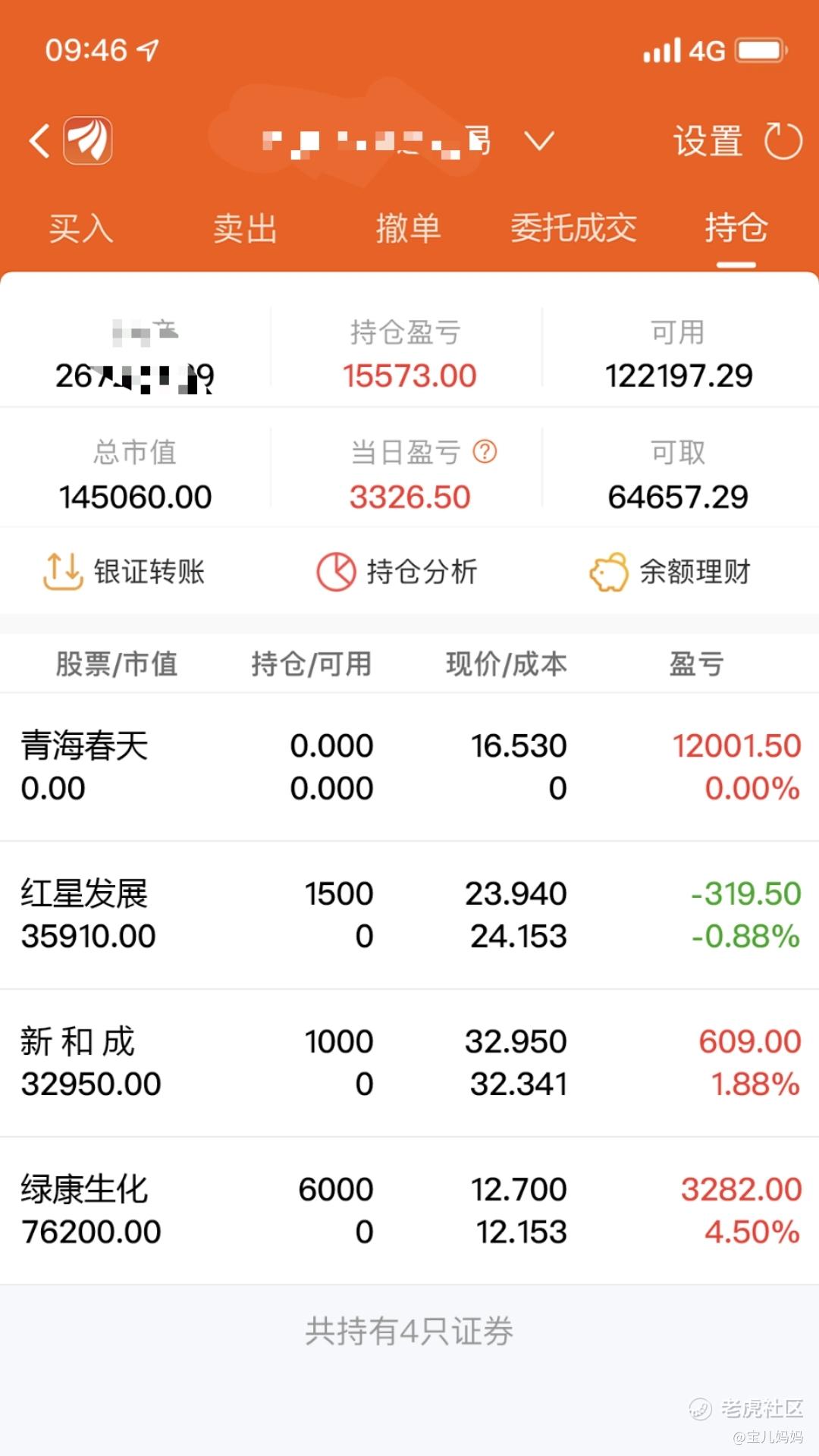Select the 委托成交 tab
The image size is (819, 1456).
click(x=573, y=228)
